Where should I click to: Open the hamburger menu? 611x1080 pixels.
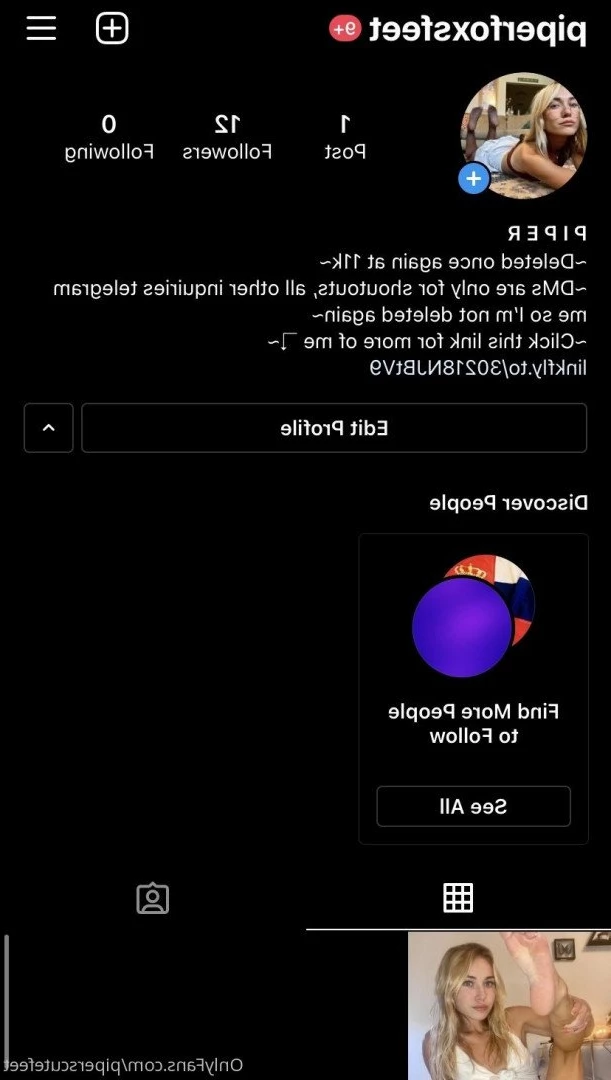(41, 28)
